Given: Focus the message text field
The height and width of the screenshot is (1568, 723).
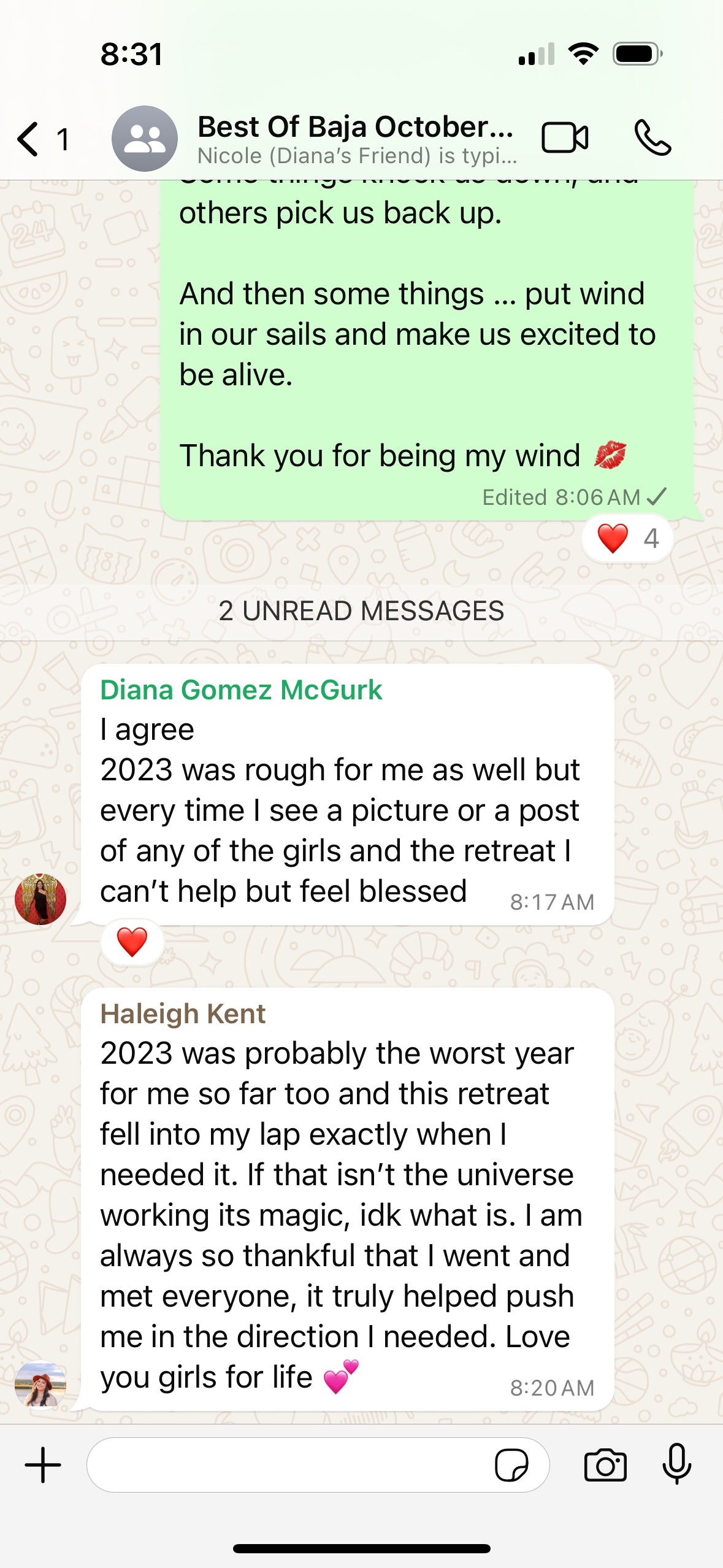Looking at the screenshot, I should 288,1466.
